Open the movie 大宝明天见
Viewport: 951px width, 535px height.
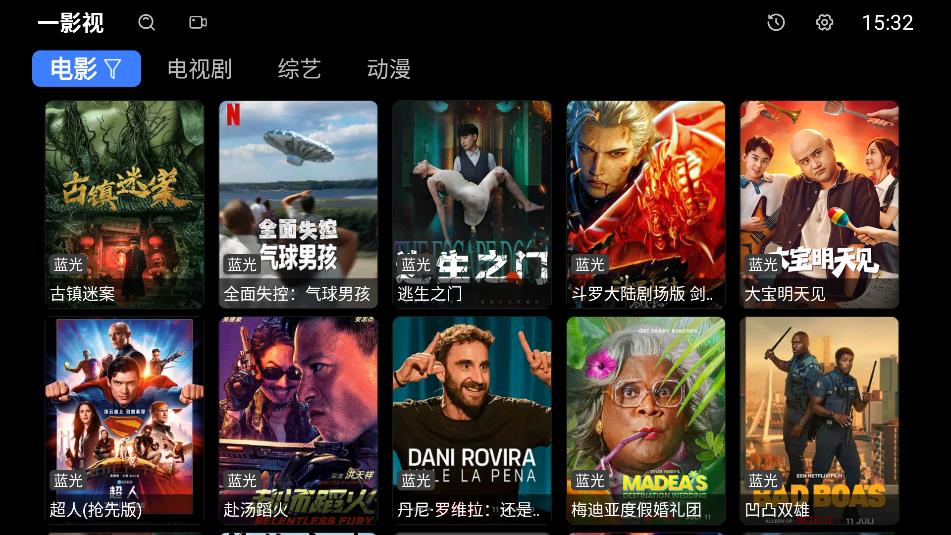(x=819, y=204)
